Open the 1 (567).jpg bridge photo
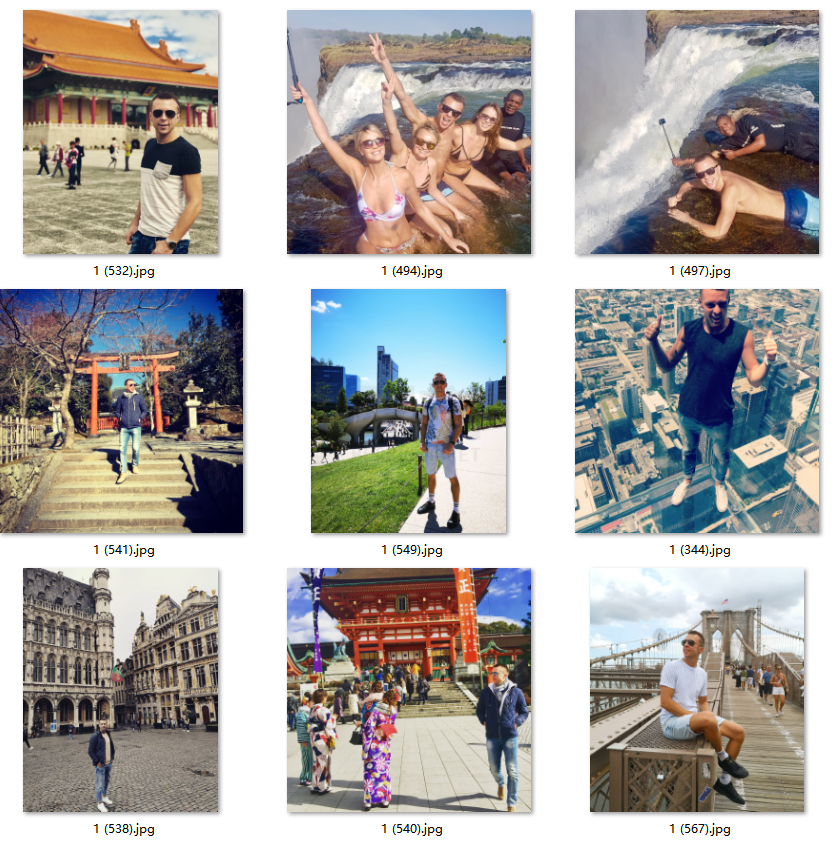The height and width of the screenshot is (845, 834). point(697,690)
